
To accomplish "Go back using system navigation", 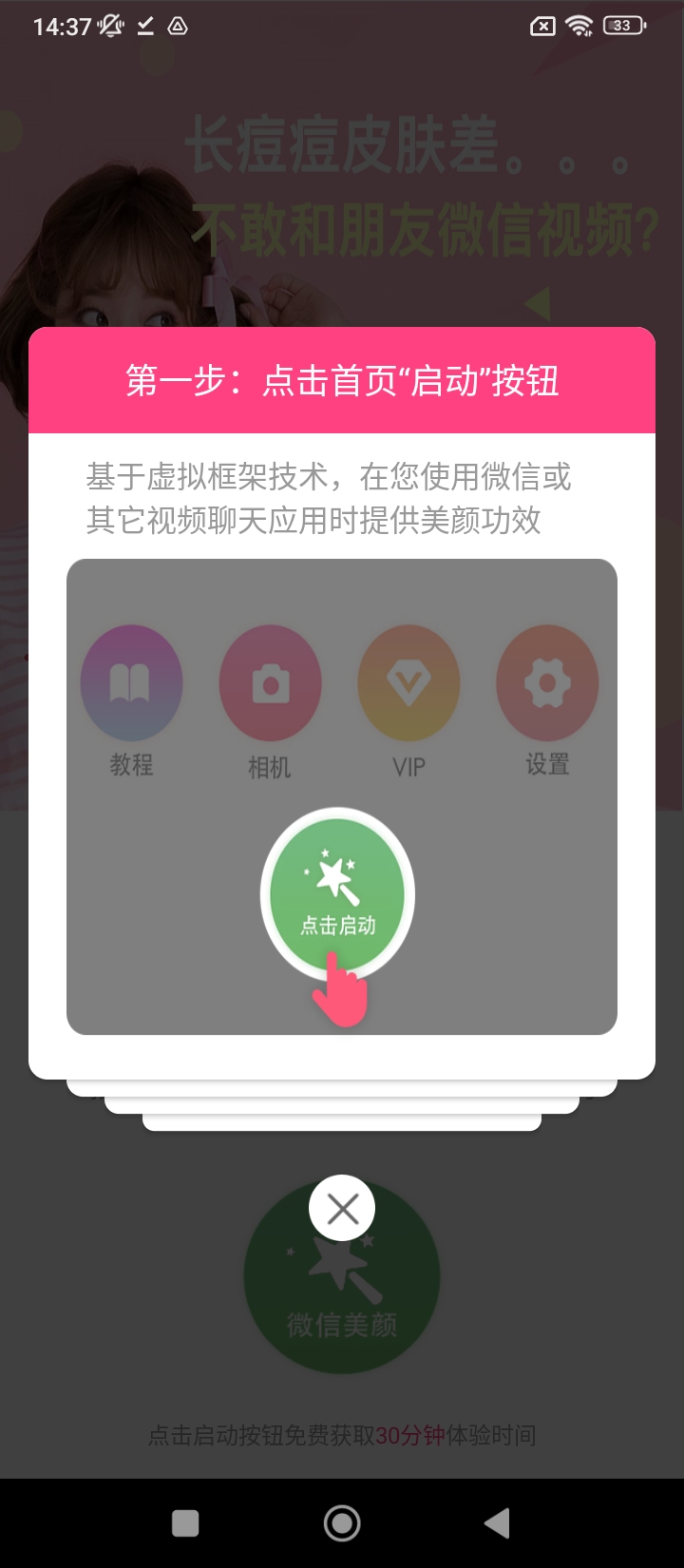I will pos(498,1523).
